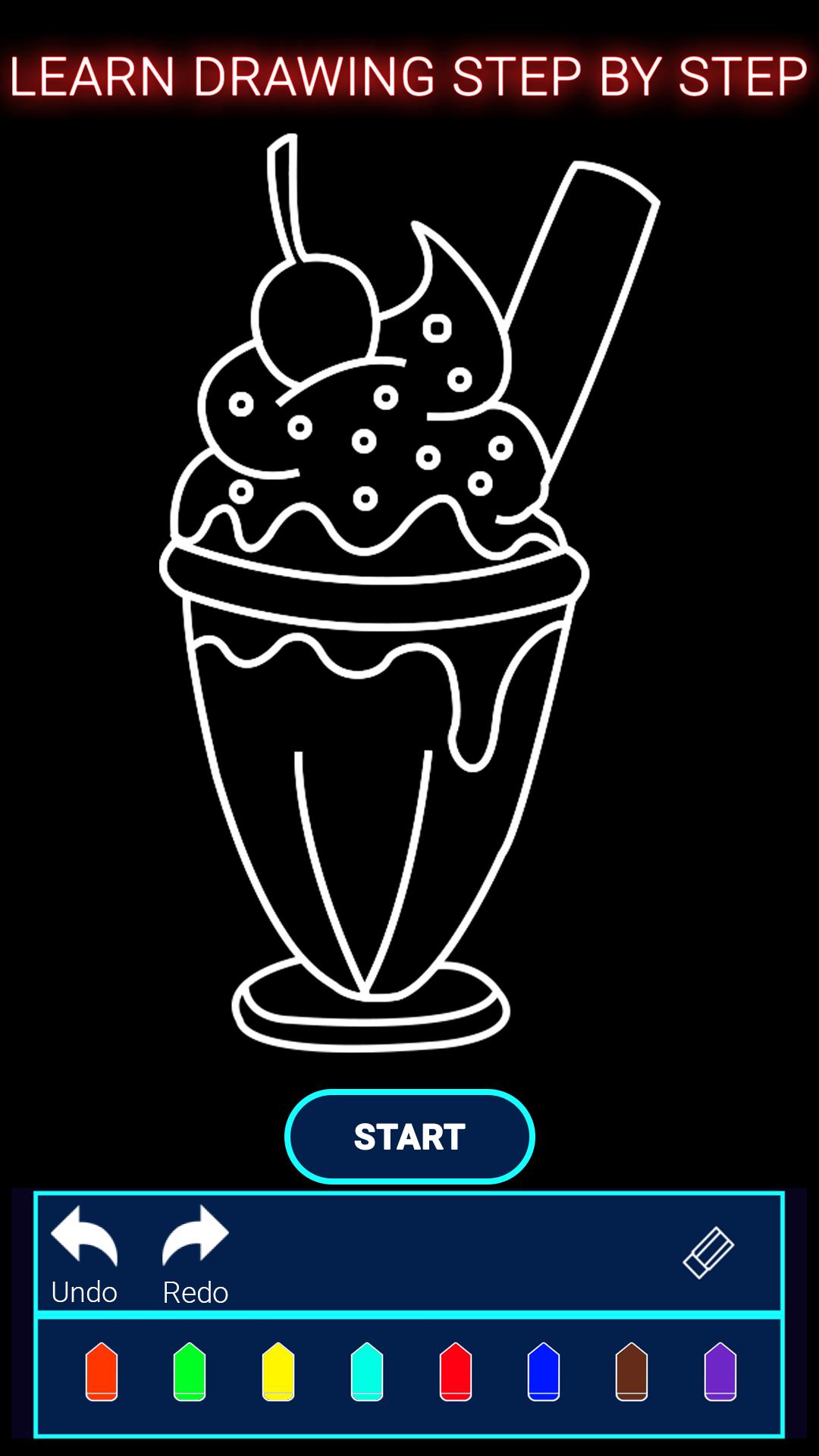Select the yellow crayon
Image resolution: width=819 pixels, height=1456 pixels.
[278, 1371]
